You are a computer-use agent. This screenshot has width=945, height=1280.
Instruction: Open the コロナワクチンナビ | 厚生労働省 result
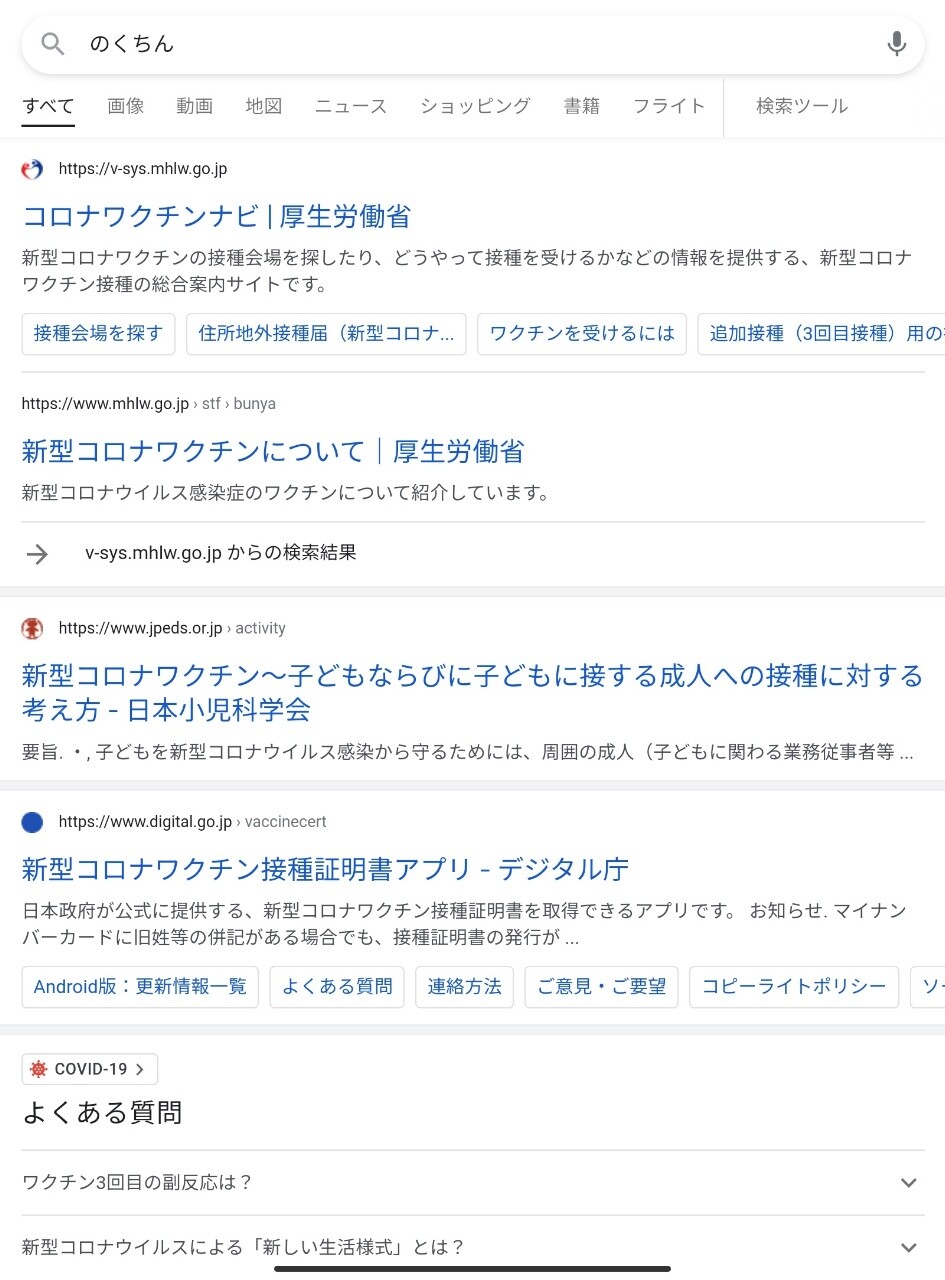216,217
